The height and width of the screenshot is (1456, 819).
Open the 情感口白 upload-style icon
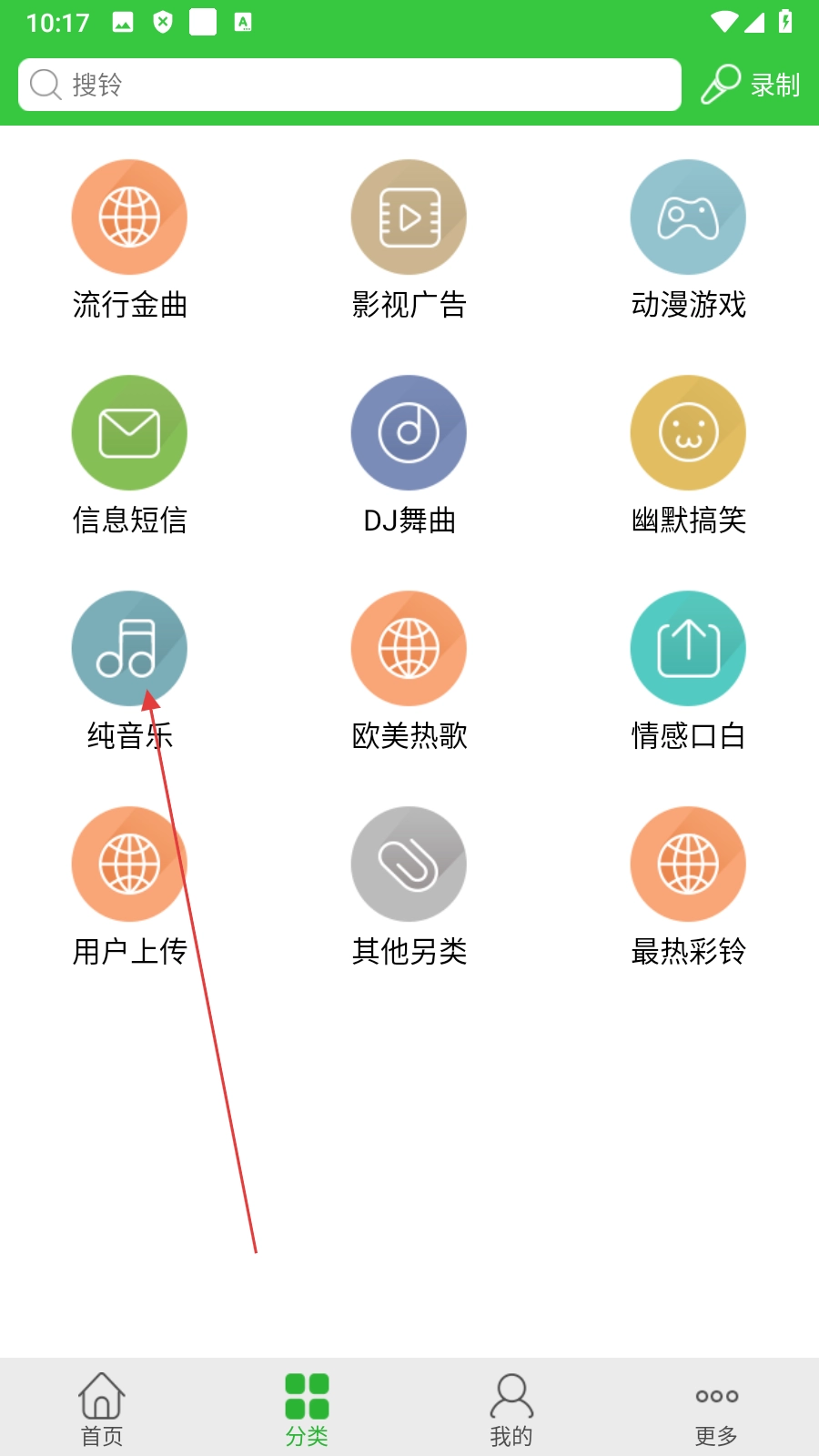[x=688, y=648]
